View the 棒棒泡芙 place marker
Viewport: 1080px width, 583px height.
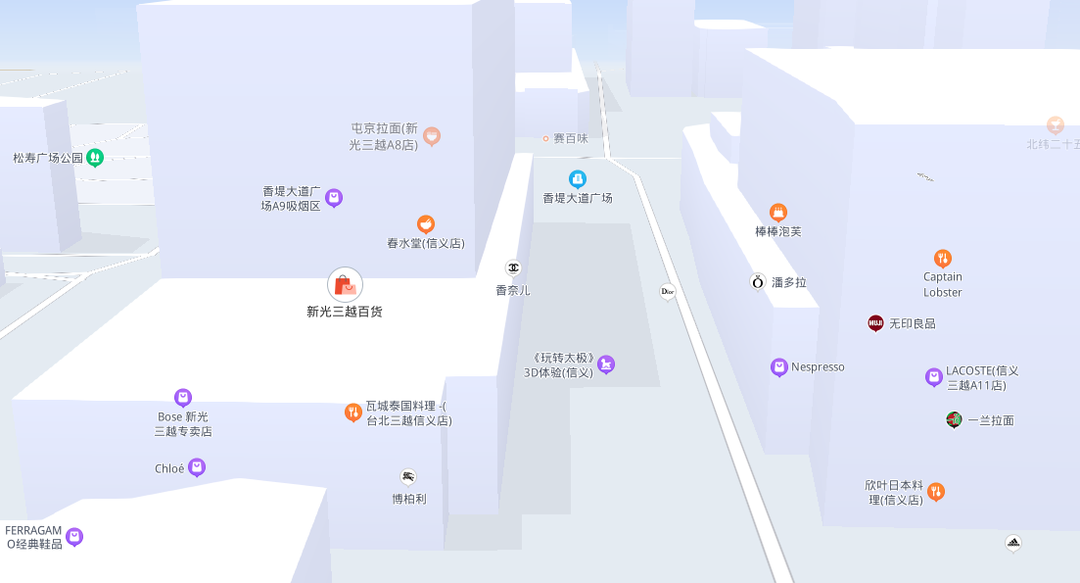click(x=778, y=212)
